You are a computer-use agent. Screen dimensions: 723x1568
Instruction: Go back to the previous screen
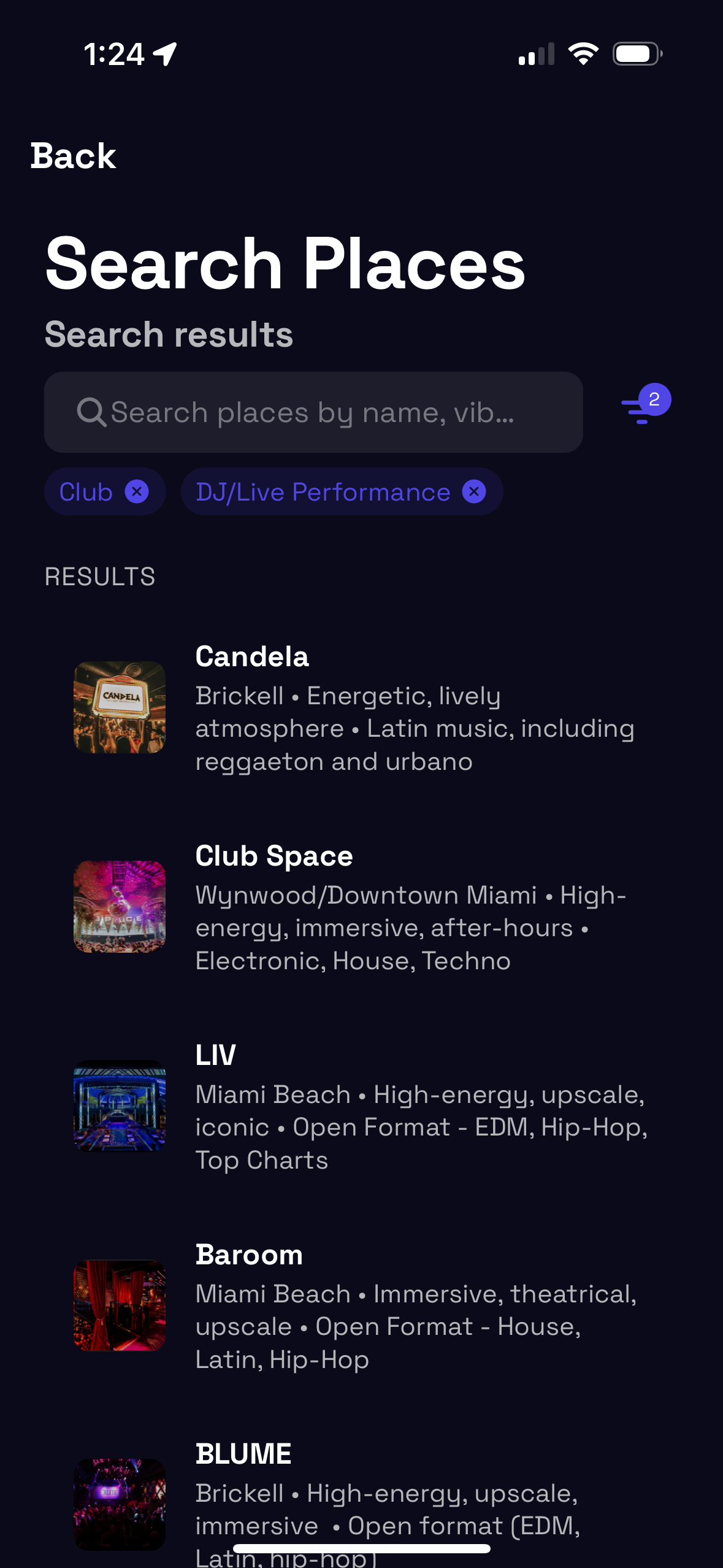73,156
